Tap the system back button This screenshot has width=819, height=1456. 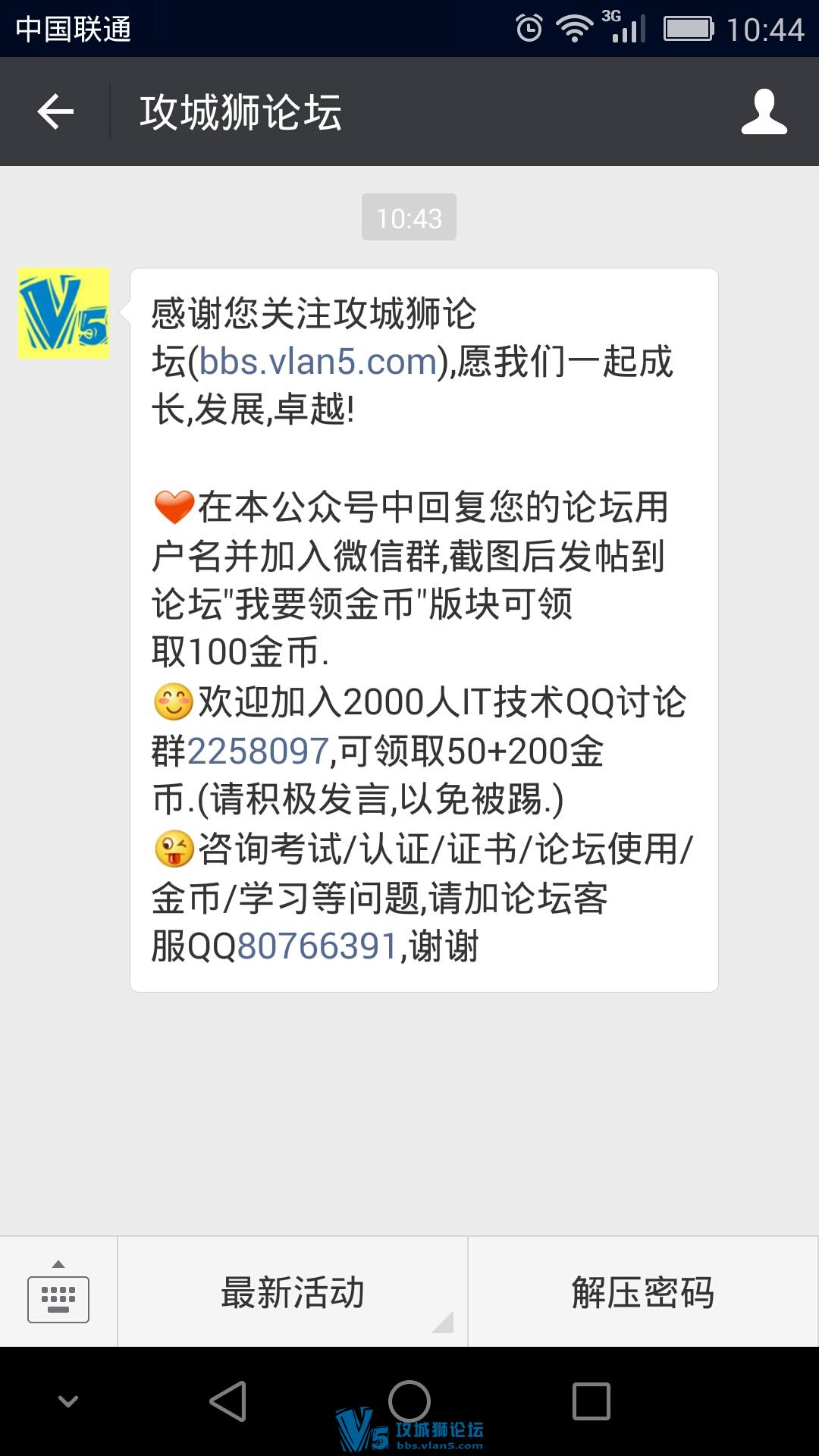(228, 1401)
